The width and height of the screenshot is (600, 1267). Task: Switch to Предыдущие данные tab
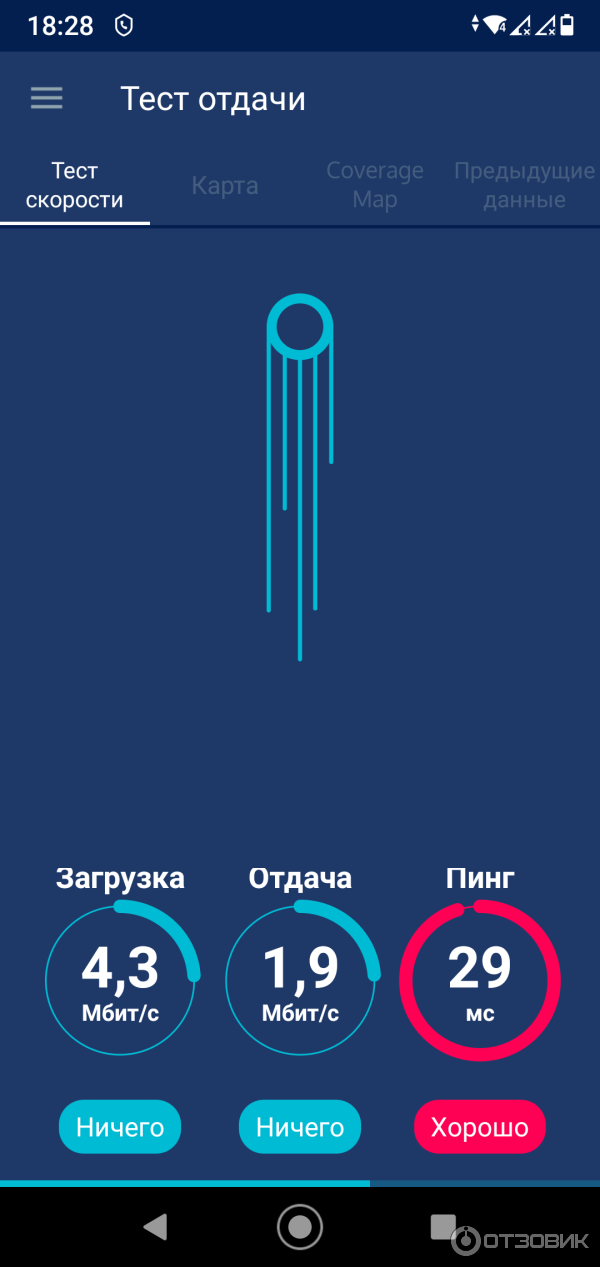(524, 186)
